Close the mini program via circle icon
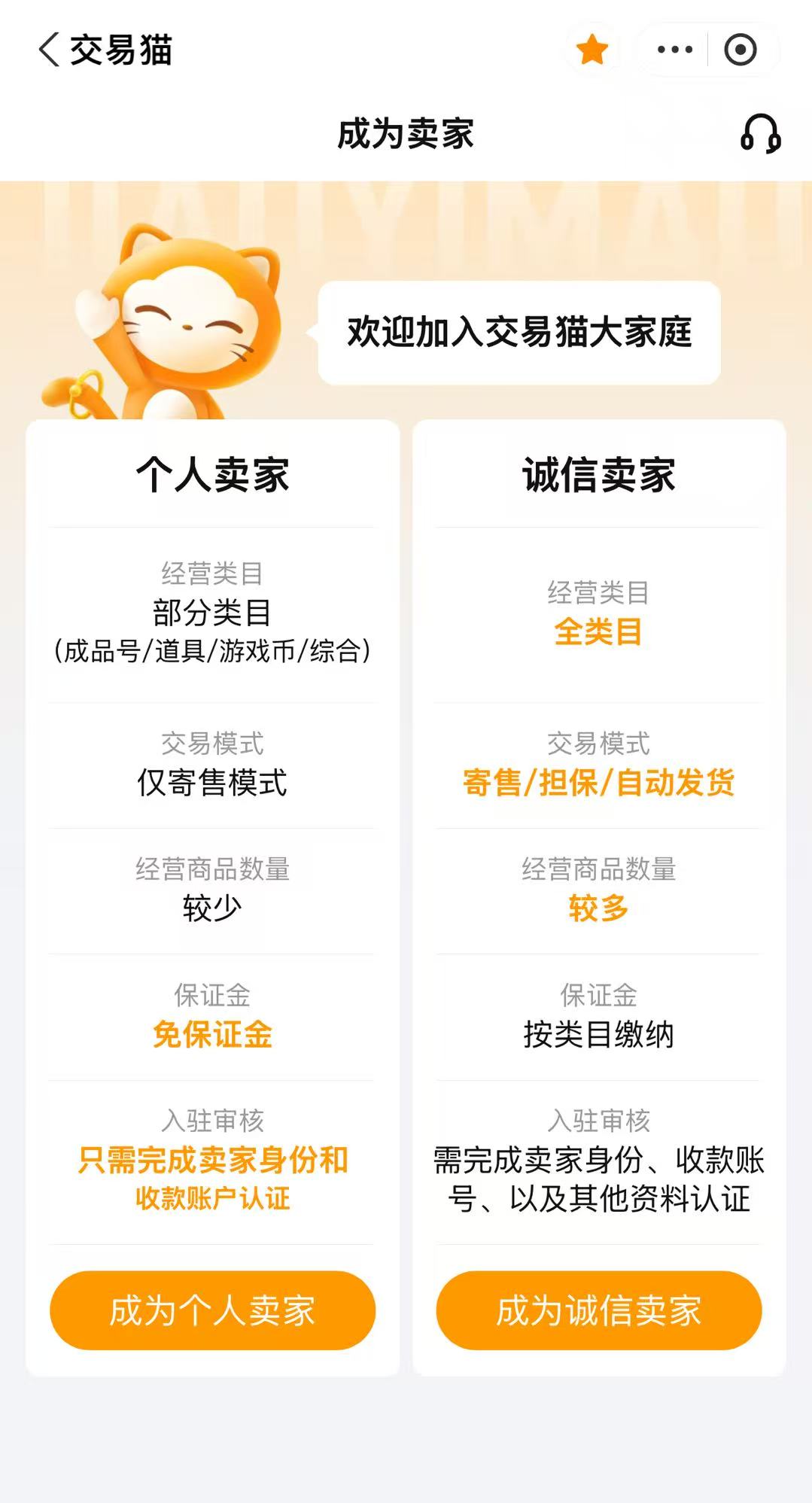 click(x=741, y=50)
